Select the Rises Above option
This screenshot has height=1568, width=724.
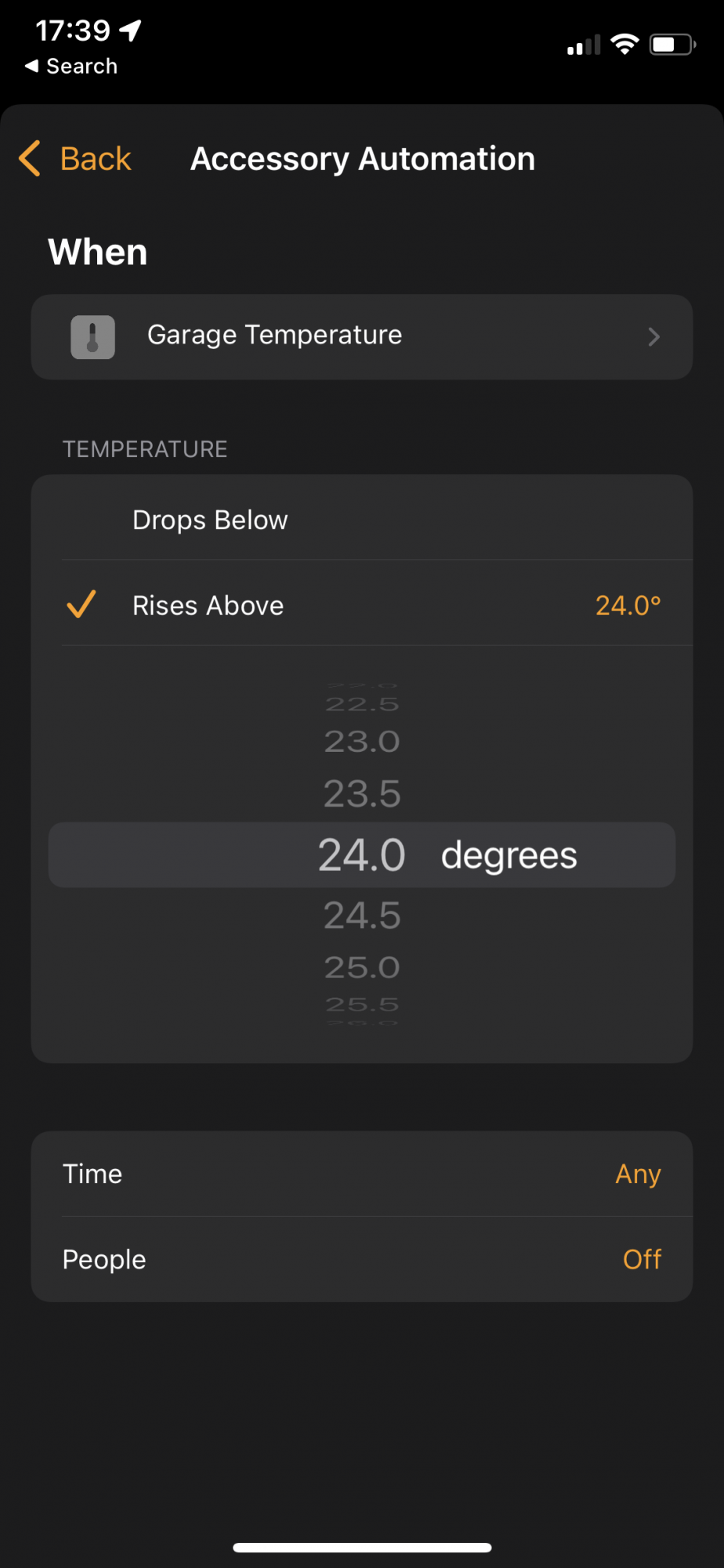click(x=362, y=604)
